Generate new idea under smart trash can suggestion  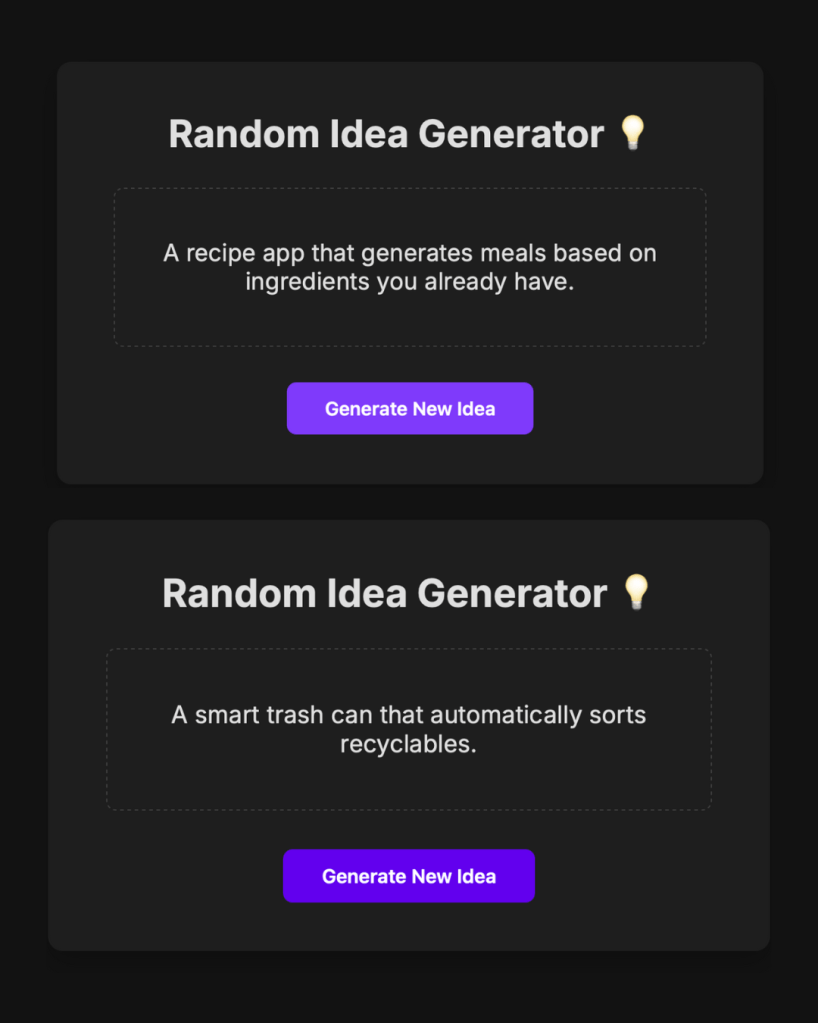click(x=408, y=876)
